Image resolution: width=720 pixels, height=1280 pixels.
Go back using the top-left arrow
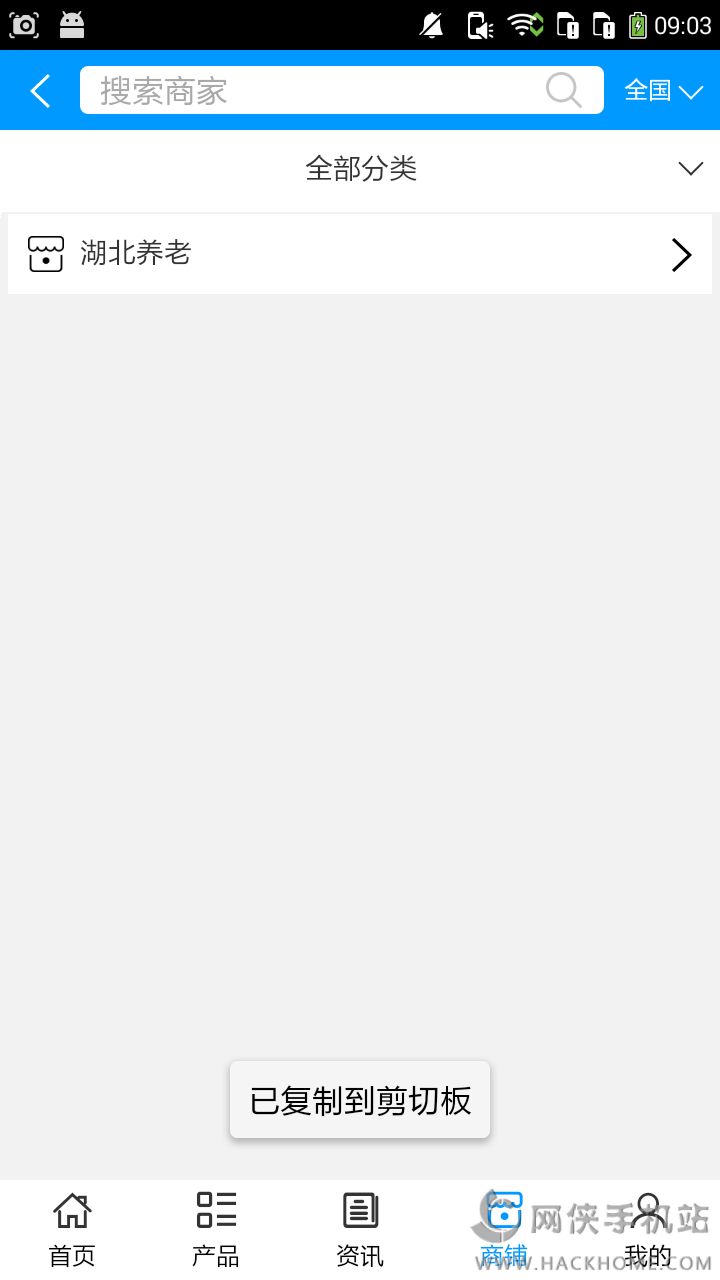click(x=40, y=91)
